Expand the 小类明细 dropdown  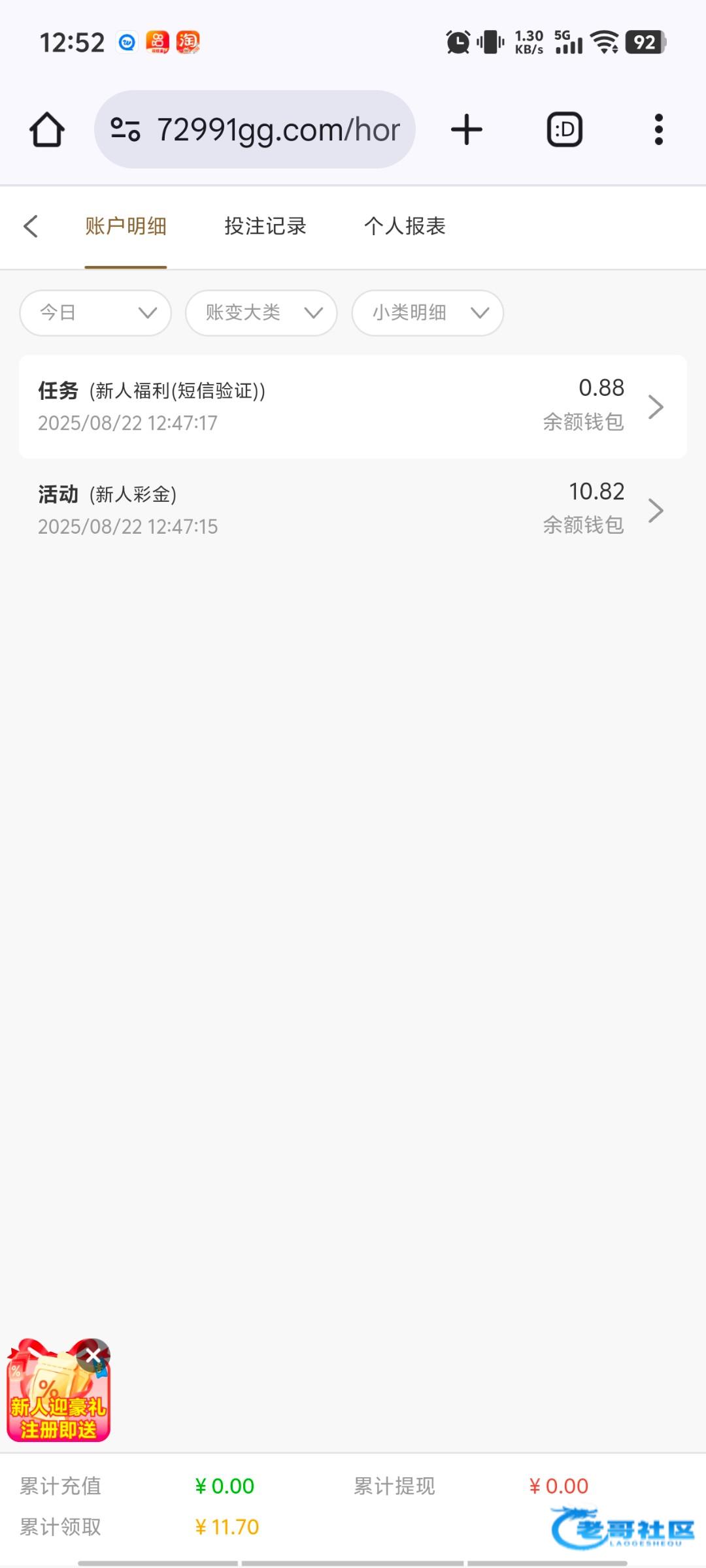(428, 313)
